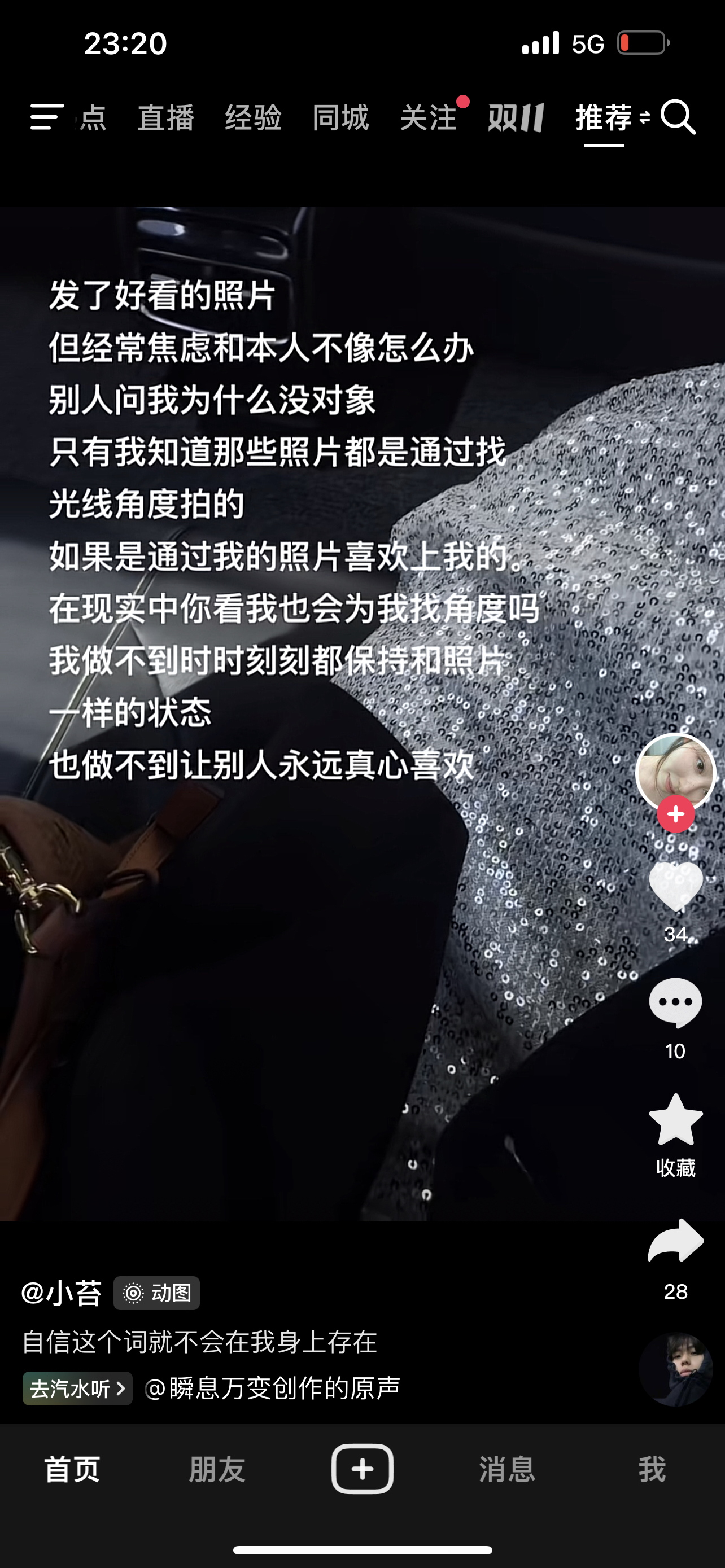This screenshot has height=1568, width=725.
Task: Switch to the 经验 tab
Action: [253, 117]
